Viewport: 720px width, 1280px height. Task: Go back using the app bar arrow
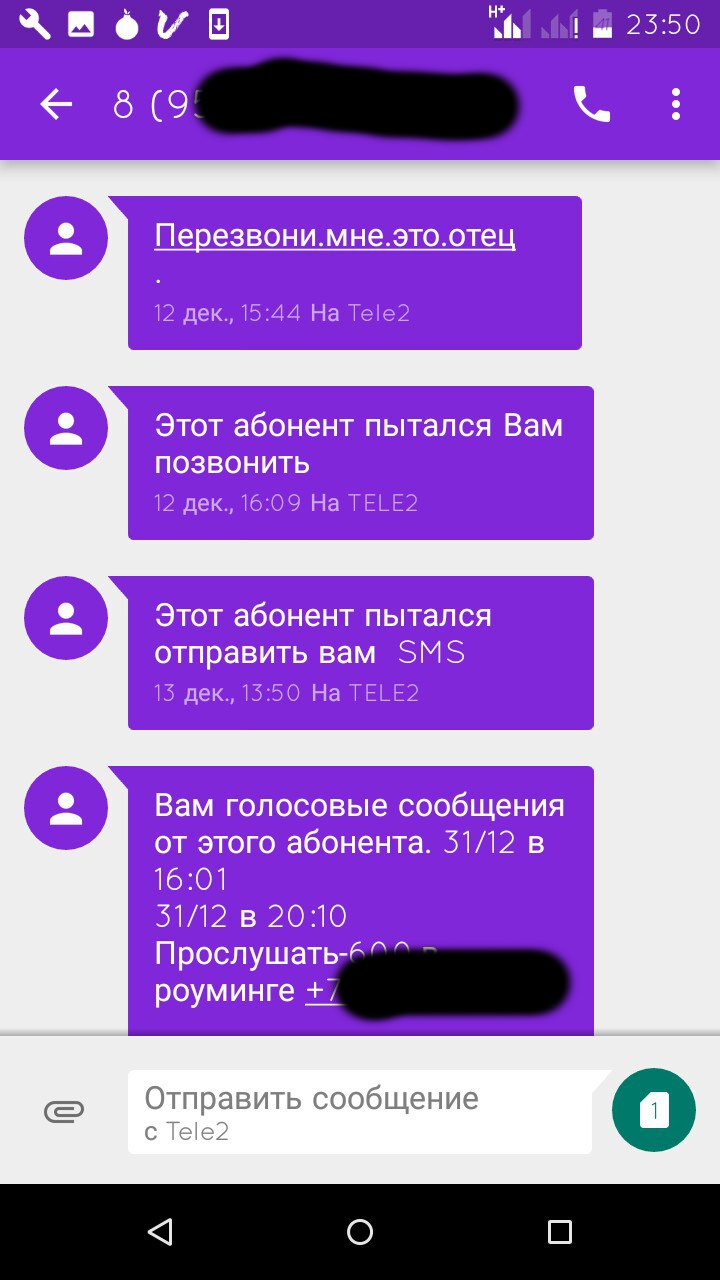coord(56,104)
